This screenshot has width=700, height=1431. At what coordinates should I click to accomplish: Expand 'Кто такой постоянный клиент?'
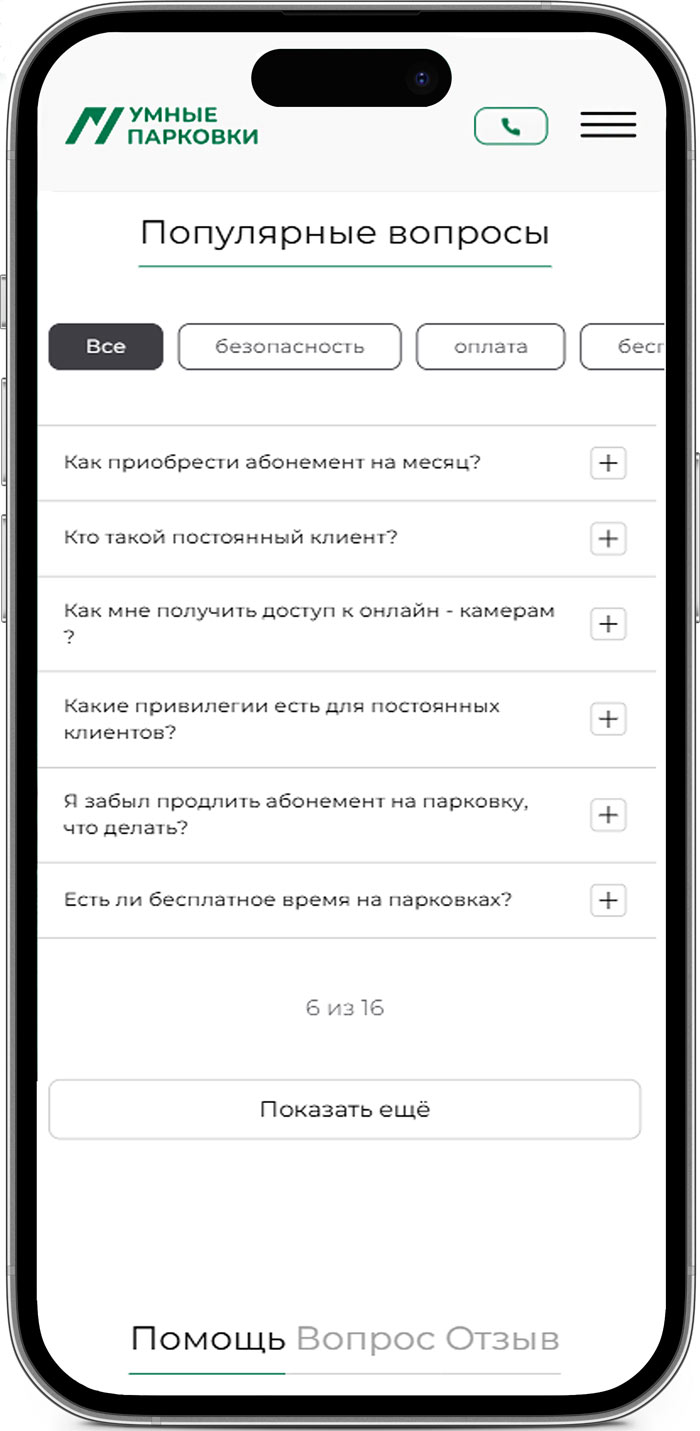pyautogui.click(x=607, y=538)
